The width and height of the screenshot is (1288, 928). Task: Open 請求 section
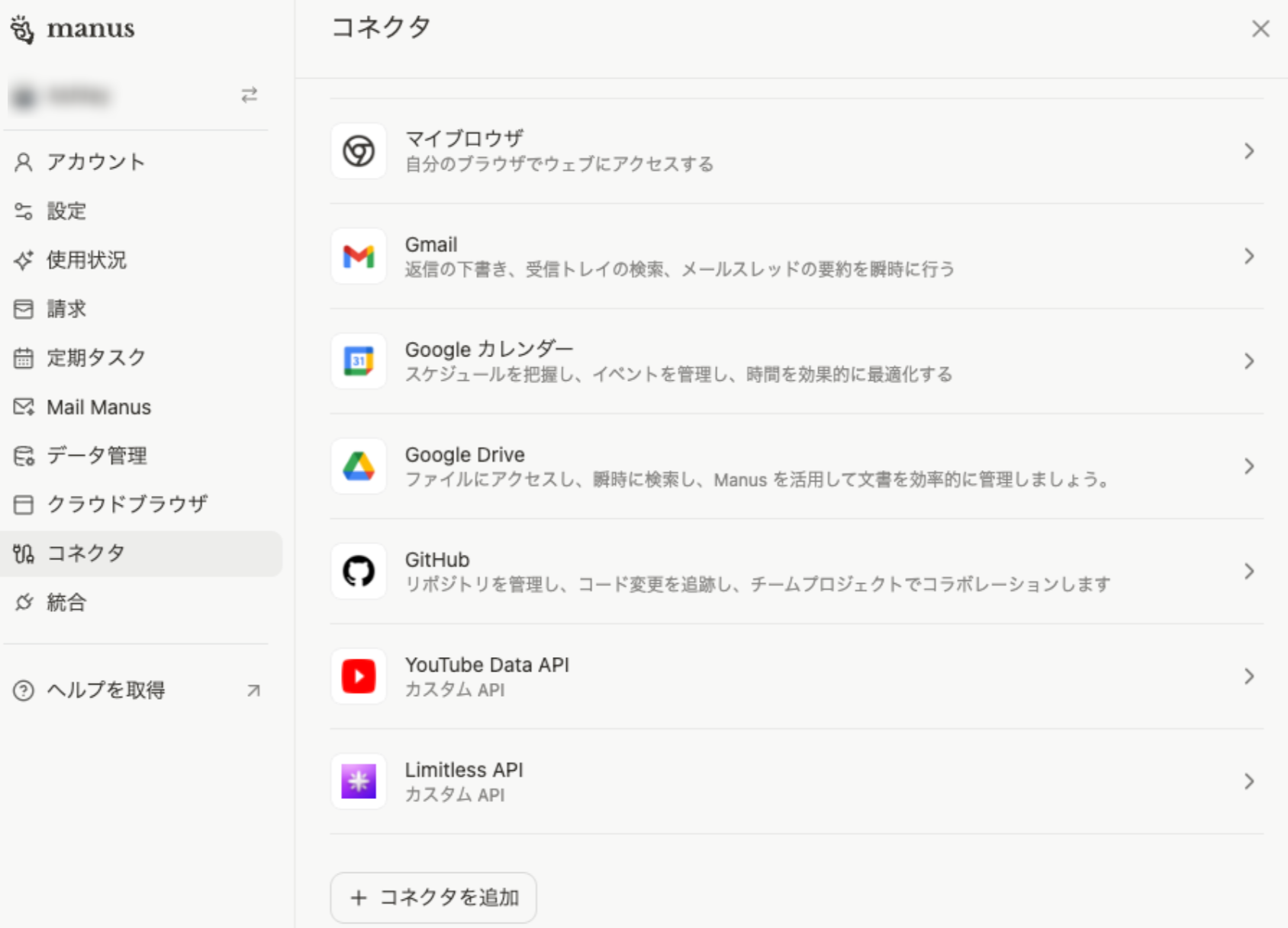(66, 308)
